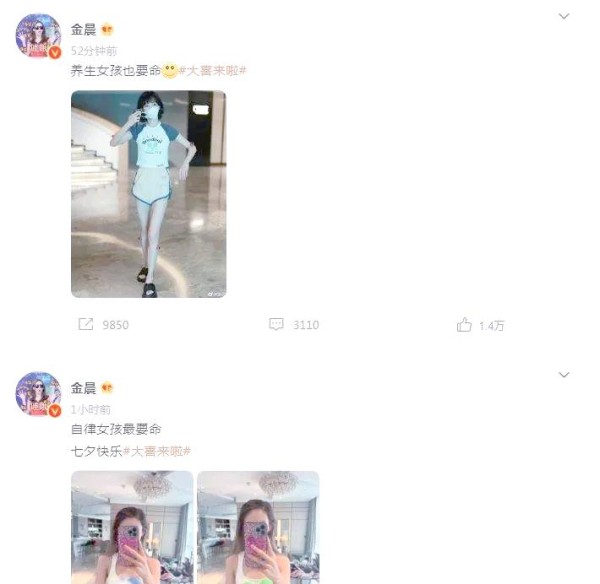This screenshot has height=584, width=600.
Task: Open the #大喜来啦# hashtag in the 养生女孩也要命 post
Action: point(213,71)
